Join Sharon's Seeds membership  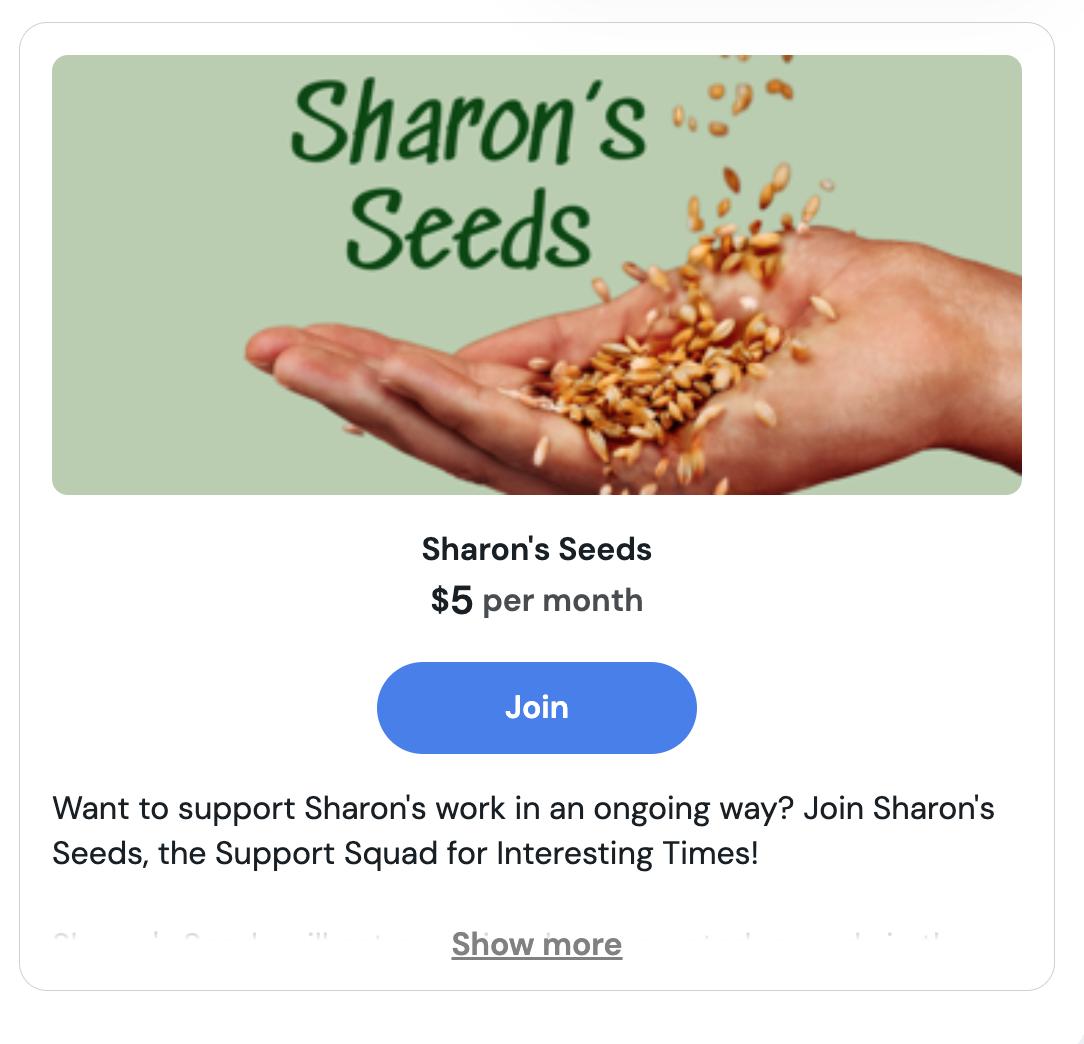click(x=536, y=707)
